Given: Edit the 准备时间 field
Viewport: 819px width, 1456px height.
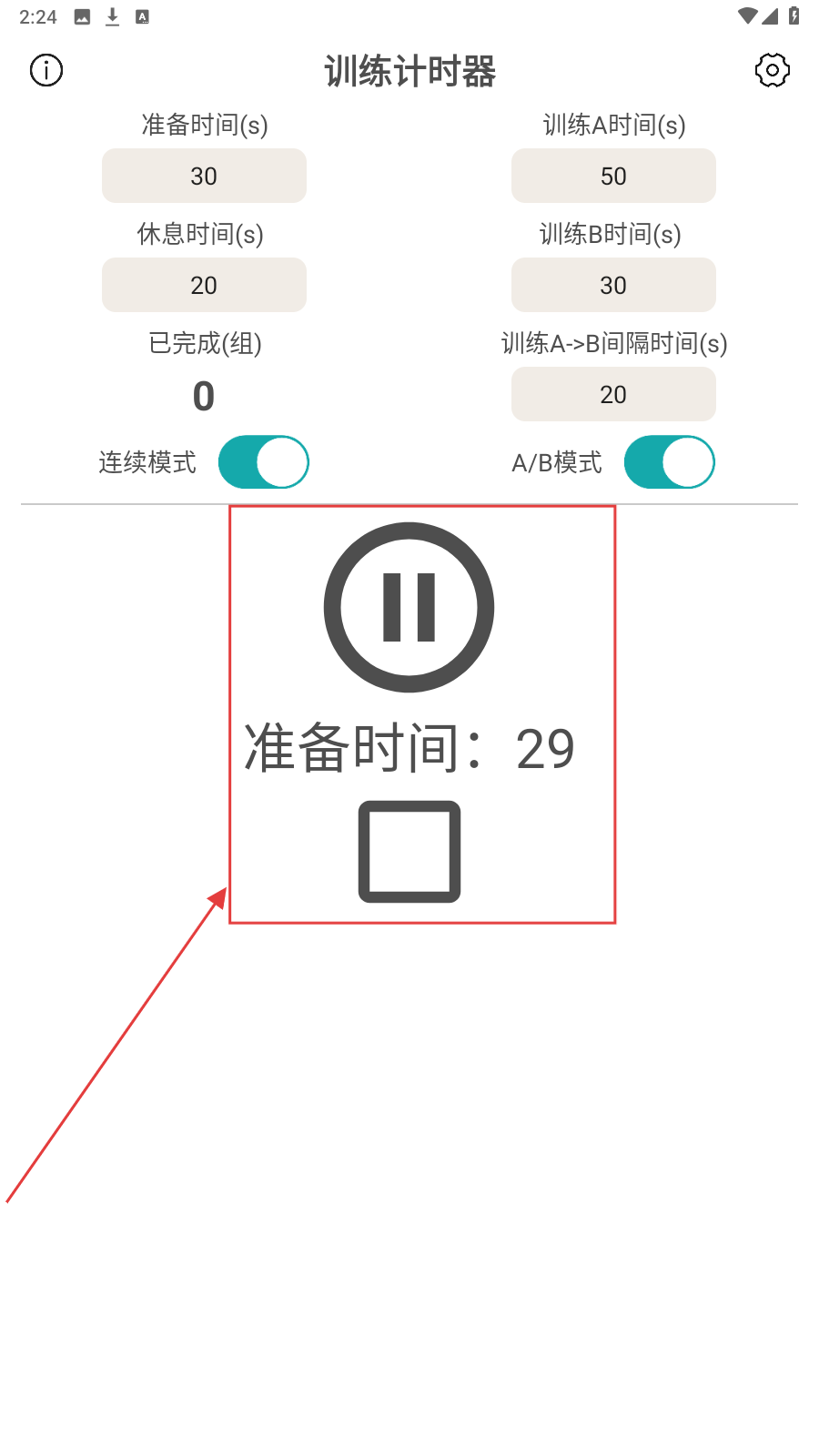Looking at the screenshot, I should click(204, 176).
